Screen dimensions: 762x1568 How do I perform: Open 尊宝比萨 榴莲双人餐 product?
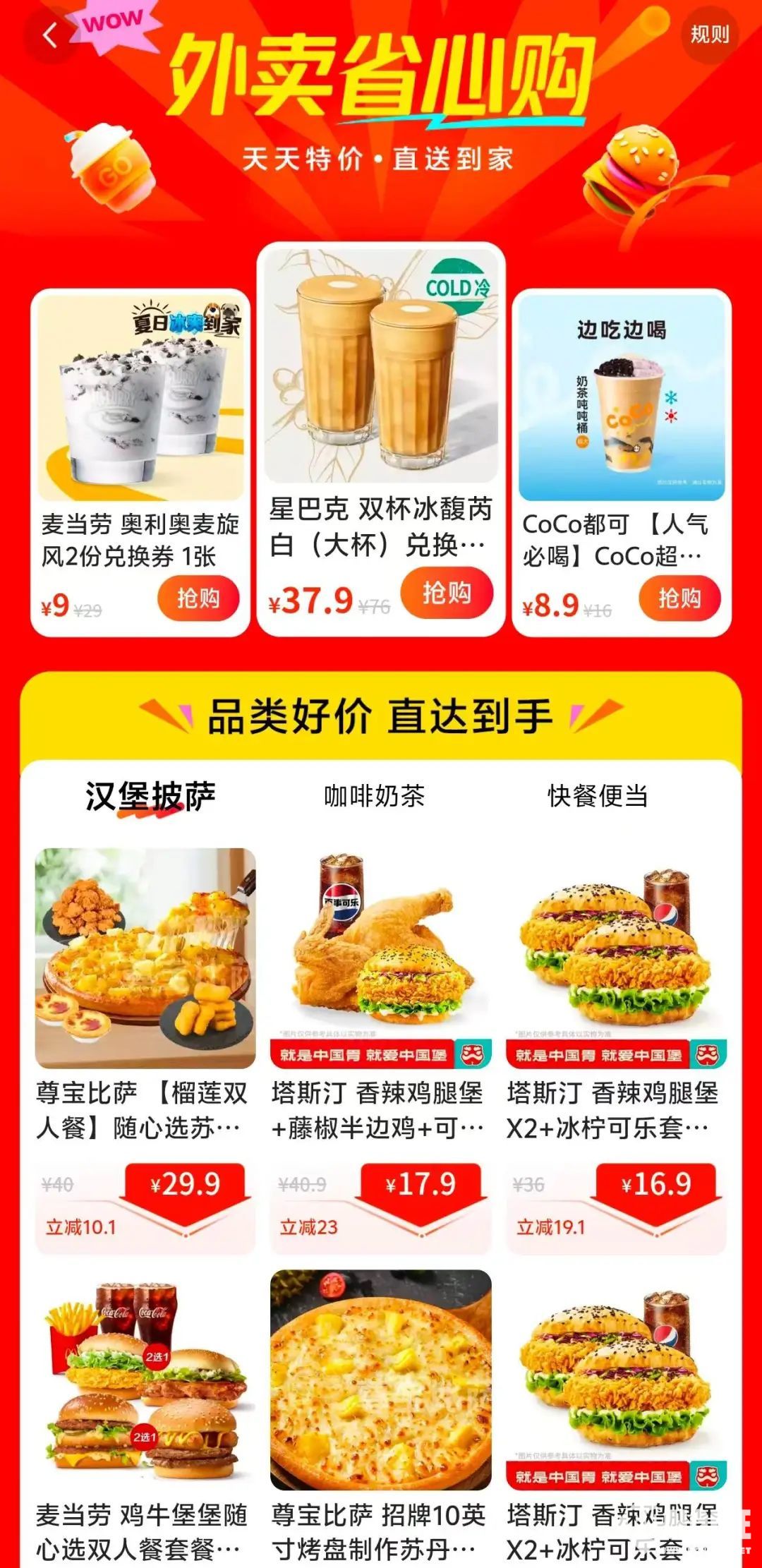(x=145, y=988)
